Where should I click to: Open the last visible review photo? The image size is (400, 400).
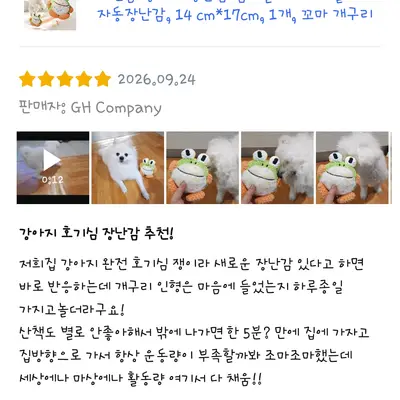[x=352, y=168]
